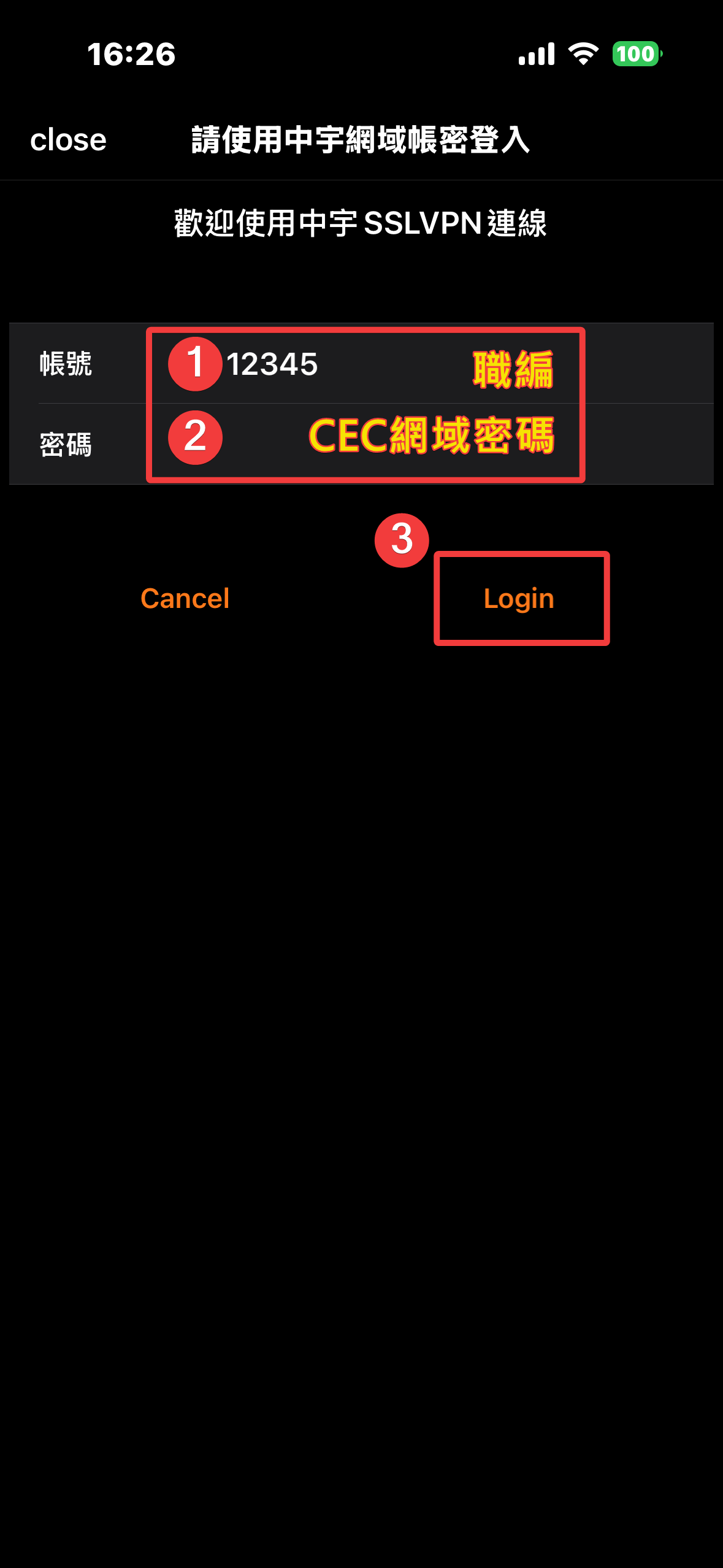
Task: Tap the Login button
Action: (x=519, y=598)
